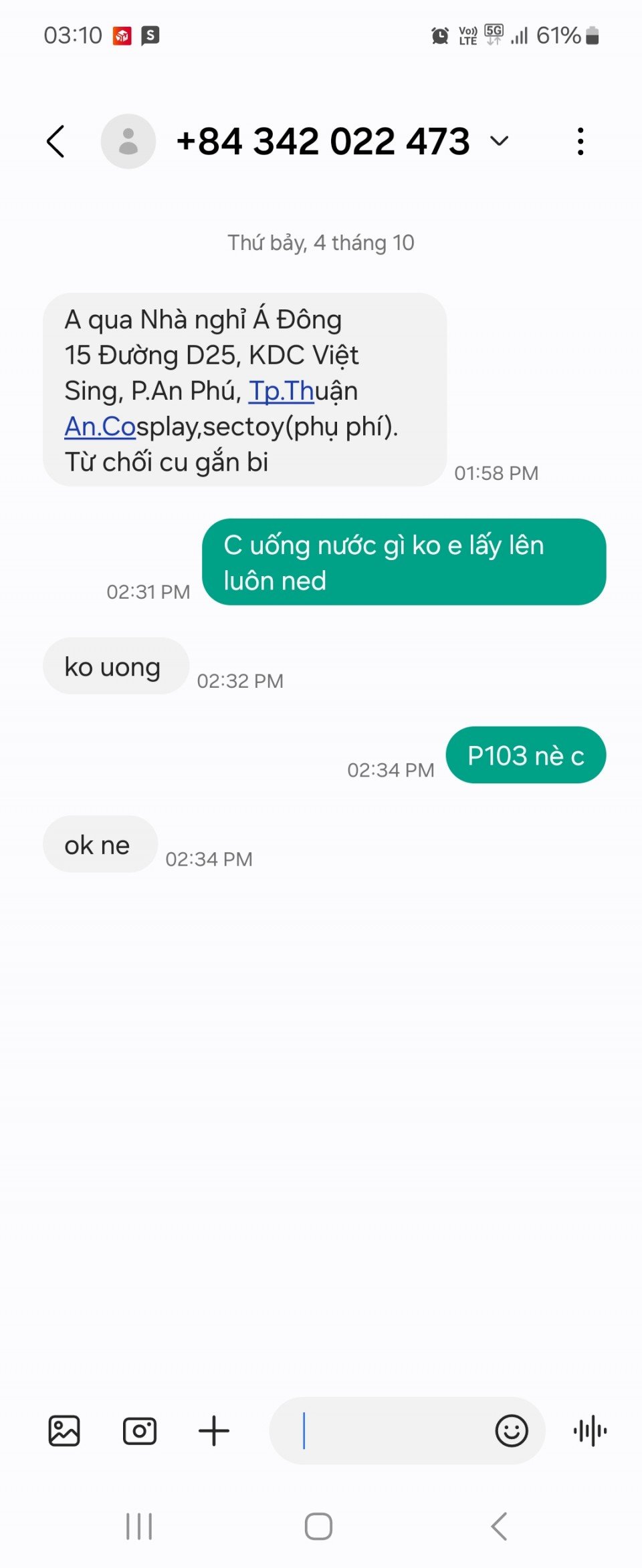This screenshot has height=1568, width=642.
Task: Go back to the conversations list
Action: [x=56, y=142]
